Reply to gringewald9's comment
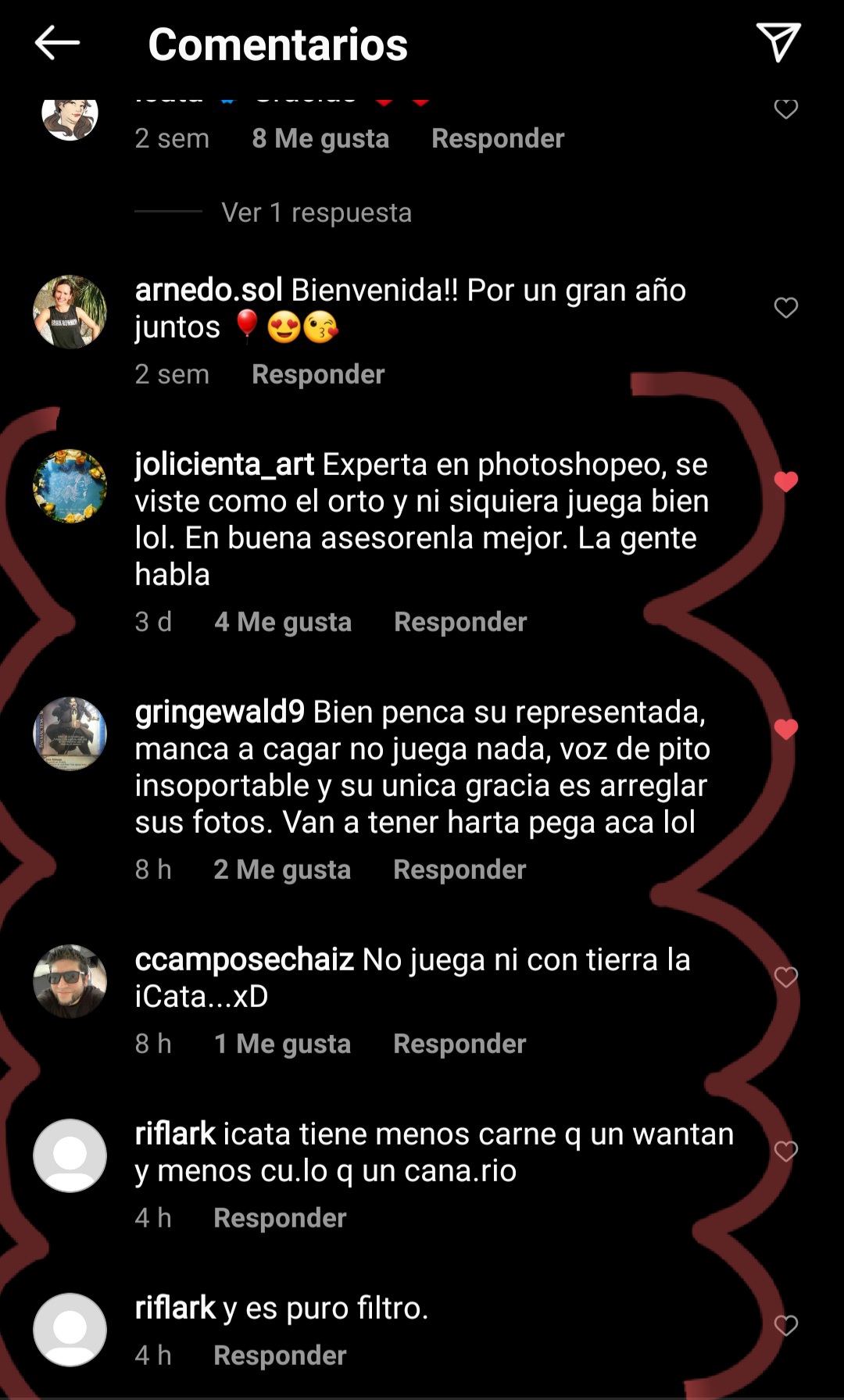844x1400 pixels. click(460, 870)
